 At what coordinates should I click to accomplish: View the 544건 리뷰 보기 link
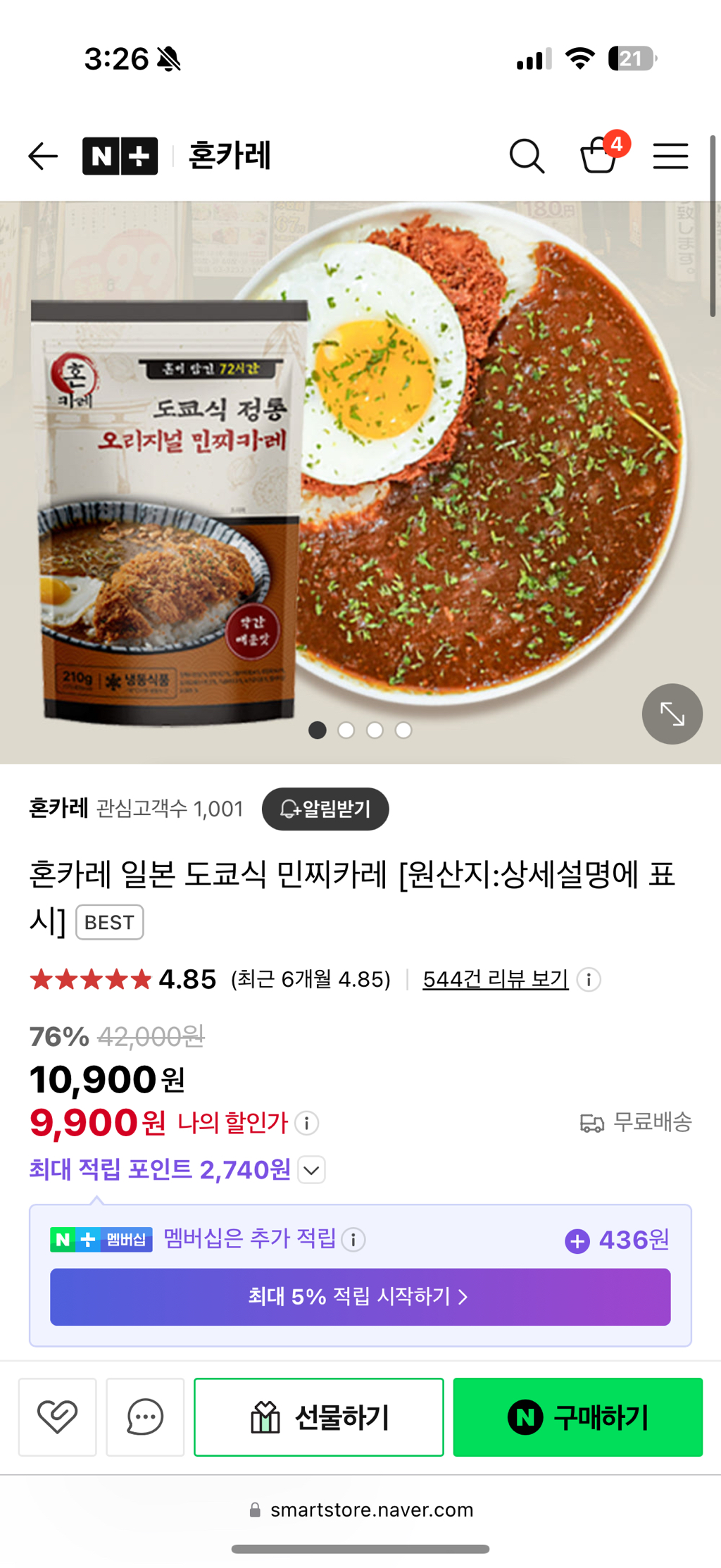click(495, 979)
